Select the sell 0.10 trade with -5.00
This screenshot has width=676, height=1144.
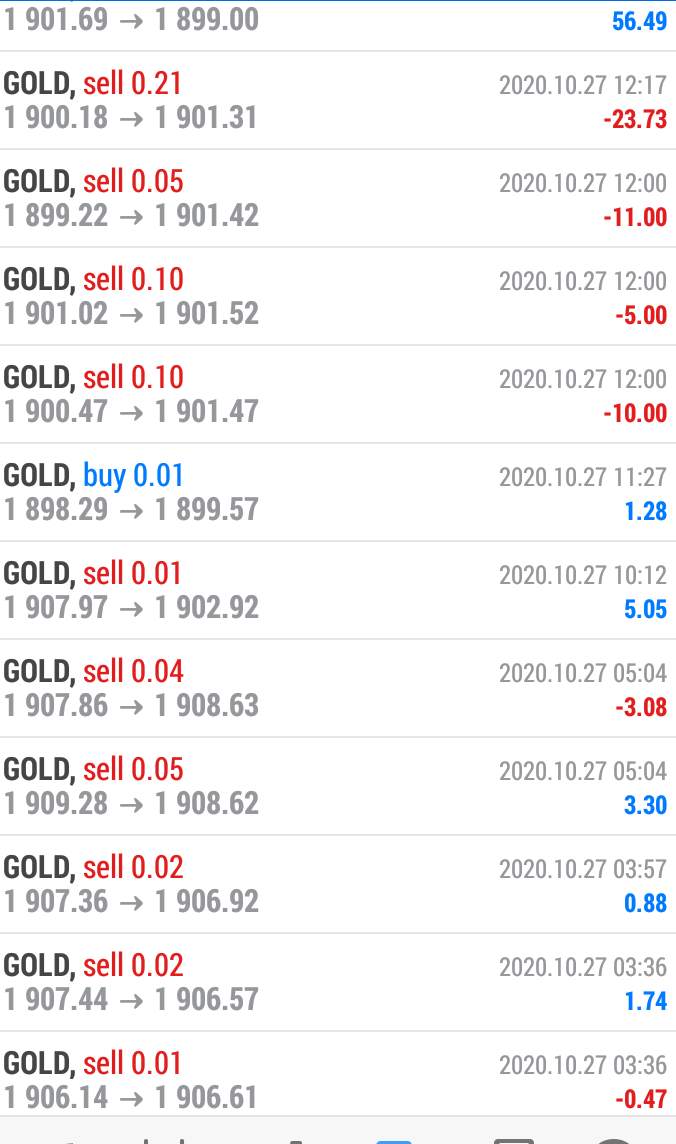click(x=338, y=296)
